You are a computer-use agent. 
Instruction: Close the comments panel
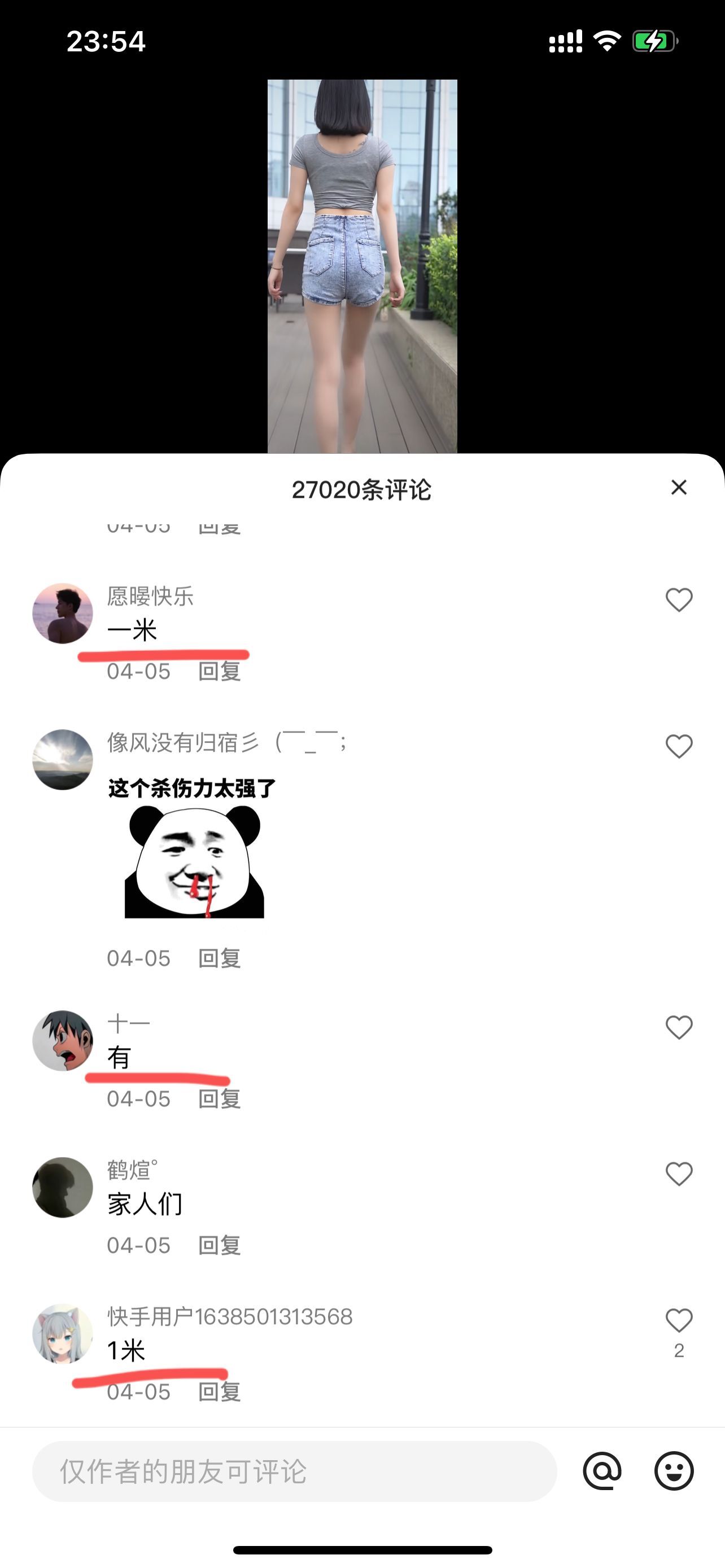[x=679, y=488]
